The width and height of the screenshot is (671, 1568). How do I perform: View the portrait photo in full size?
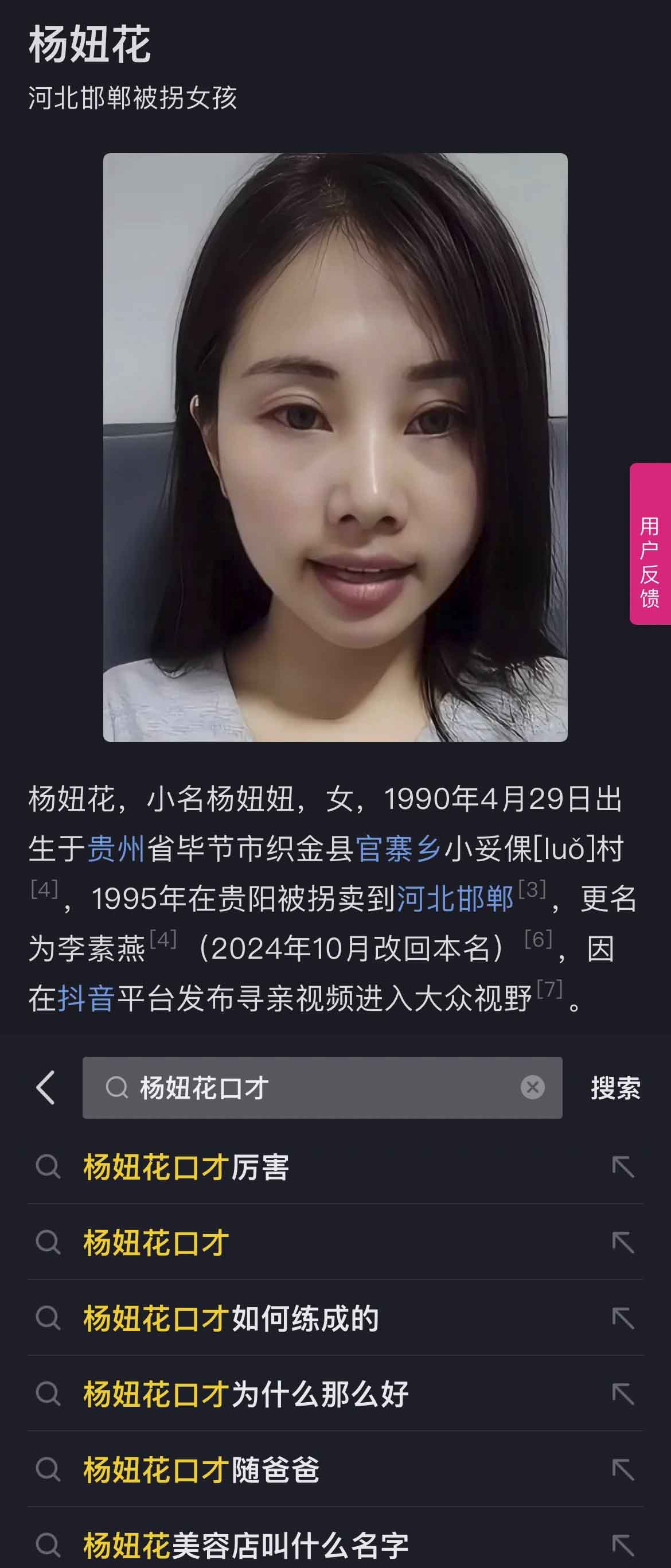(335, 448)
